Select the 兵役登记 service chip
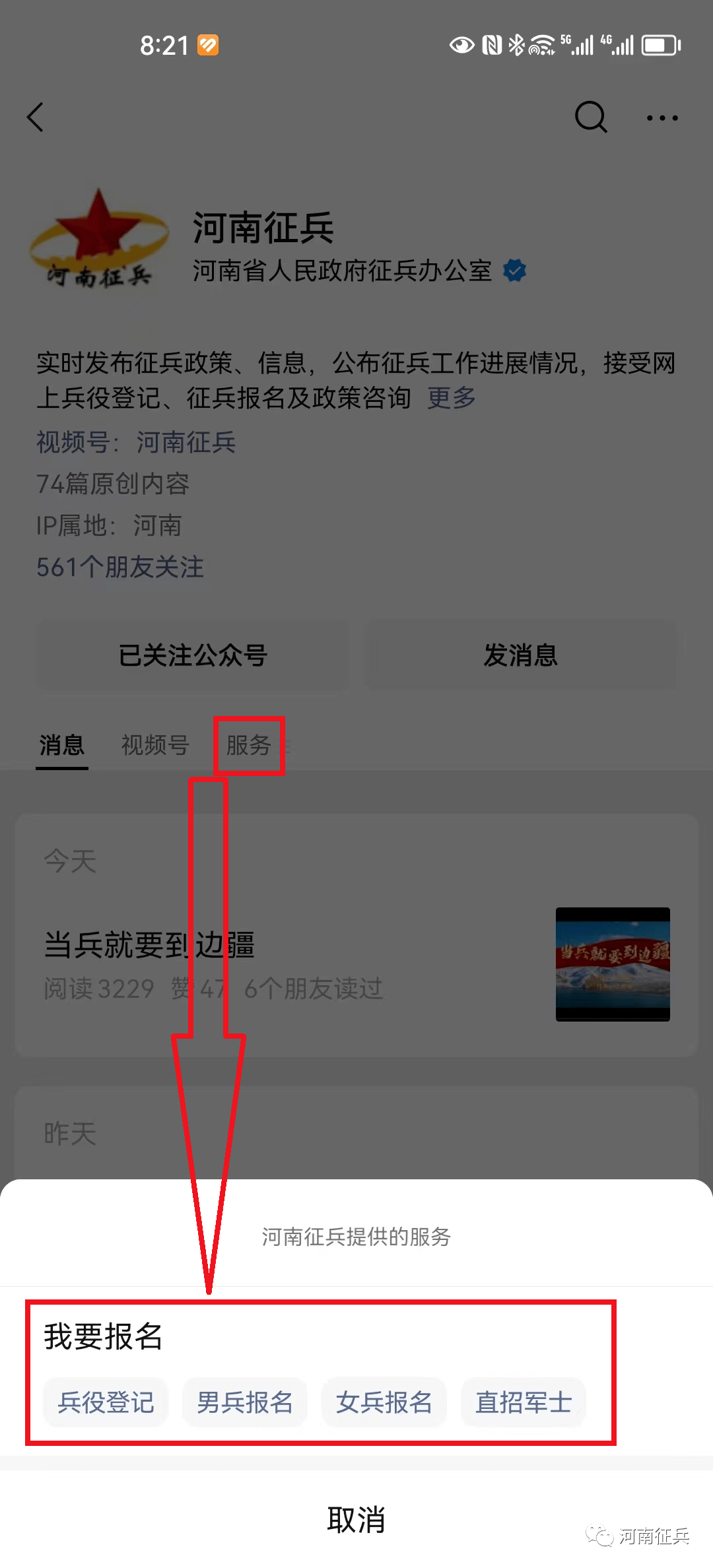 click(x=106, y=1402)
